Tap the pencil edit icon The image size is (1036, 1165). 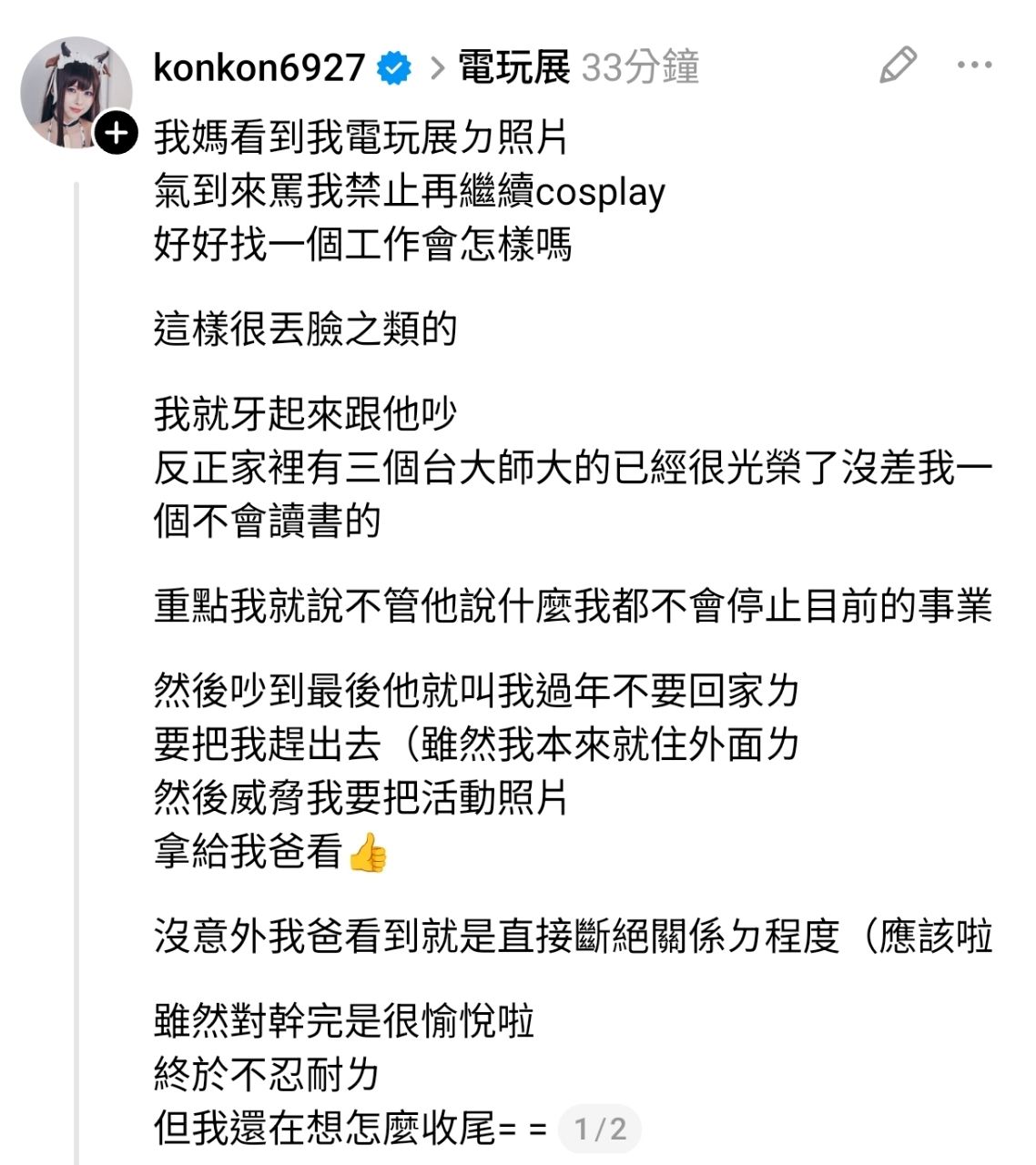pyautogui.click(x=898, y=66)
